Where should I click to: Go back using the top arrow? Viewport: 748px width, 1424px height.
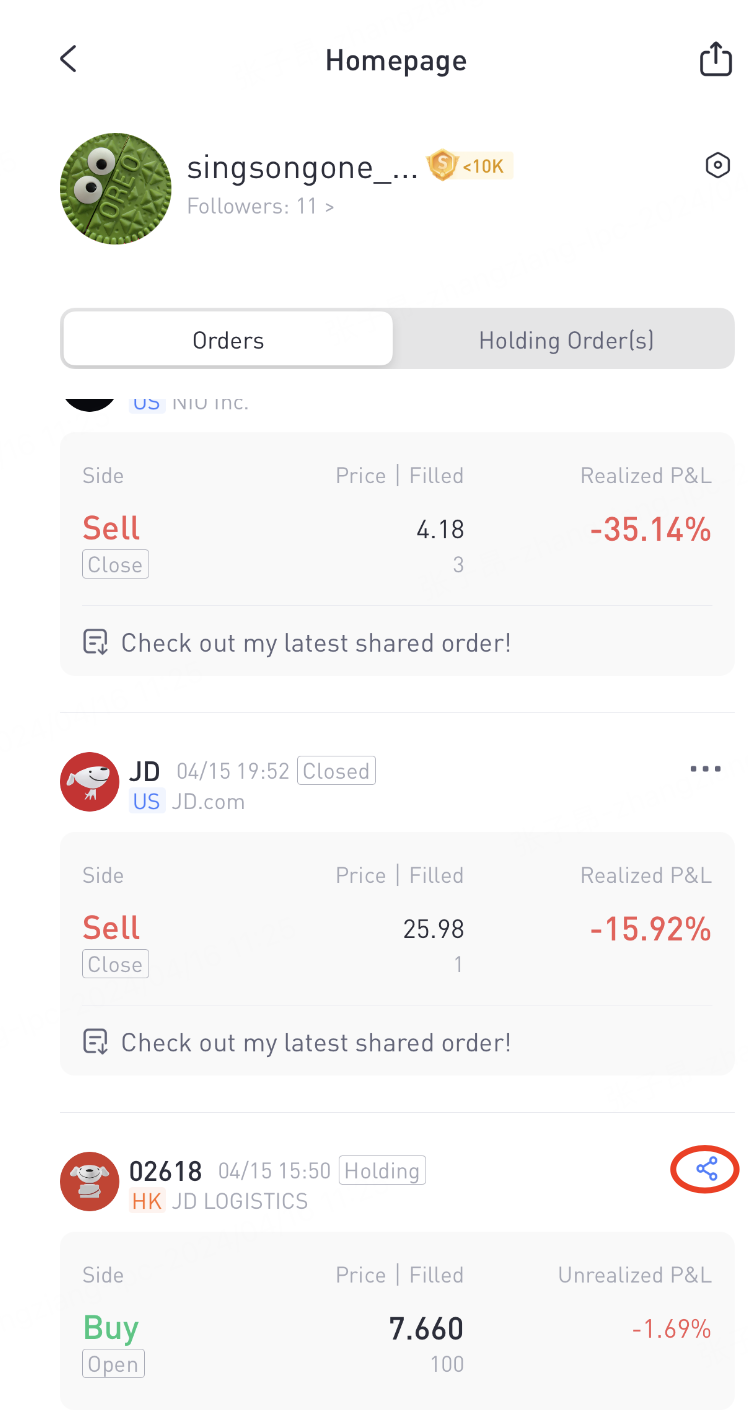[68, 59]
